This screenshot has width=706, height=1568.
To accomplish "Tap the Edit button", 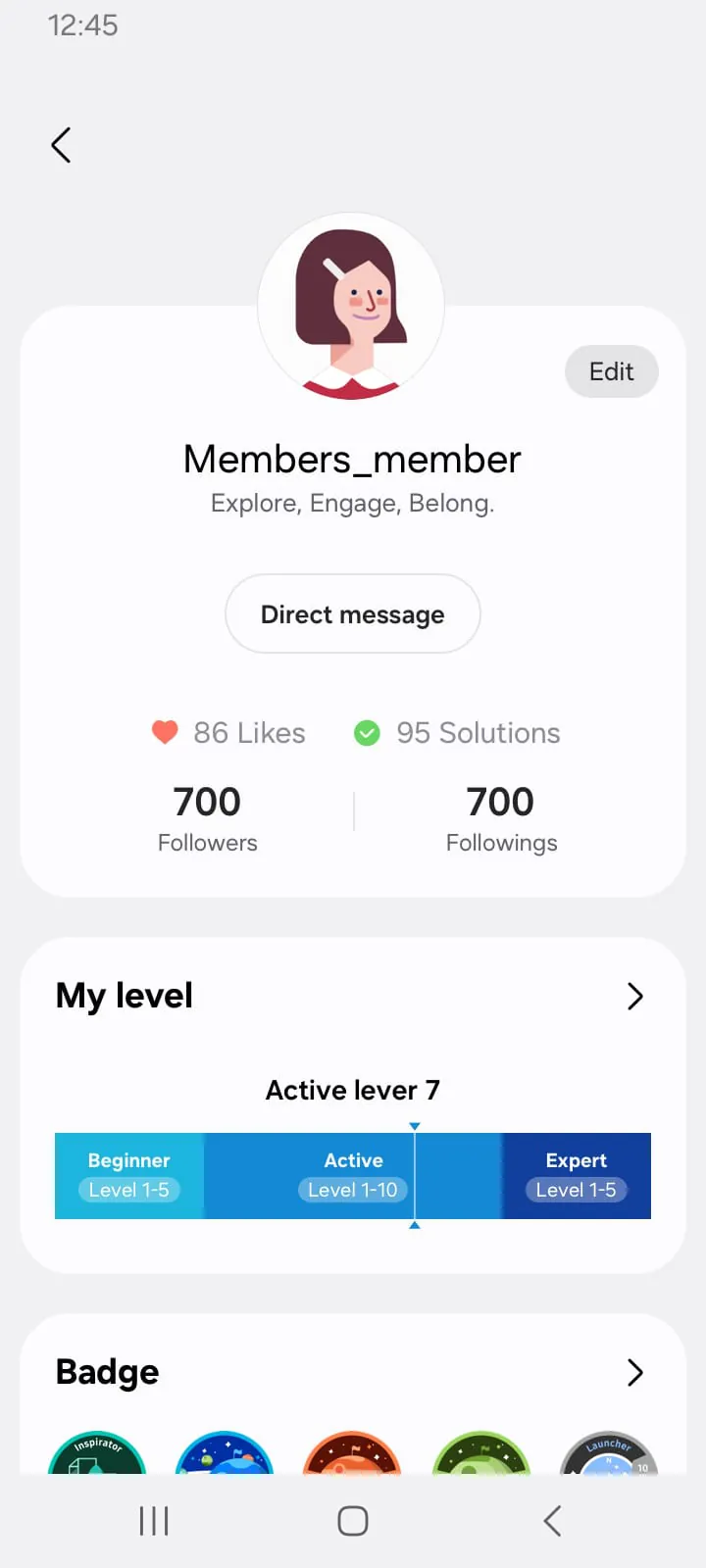I will [611, 371].
